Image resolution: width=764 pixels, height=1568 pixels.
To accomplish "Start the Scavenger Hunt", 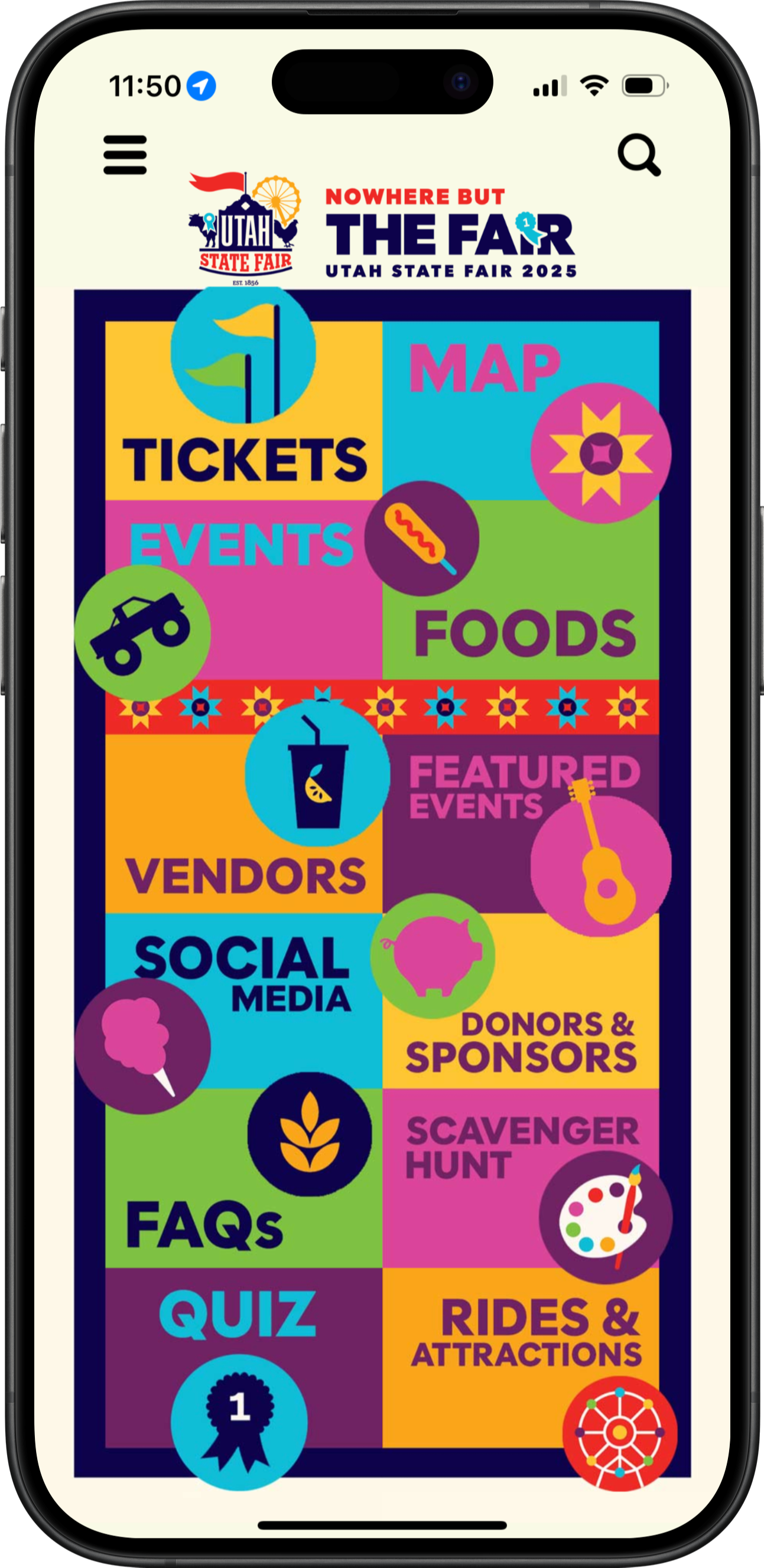I will coord(521,1178).
